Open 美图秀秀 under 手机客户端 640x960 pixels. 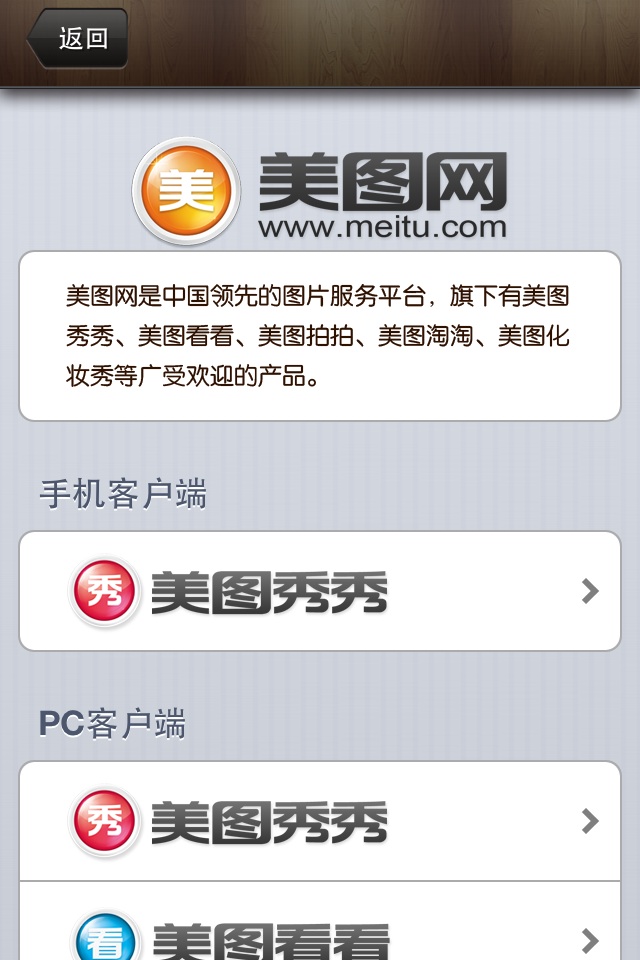point(320,591)
